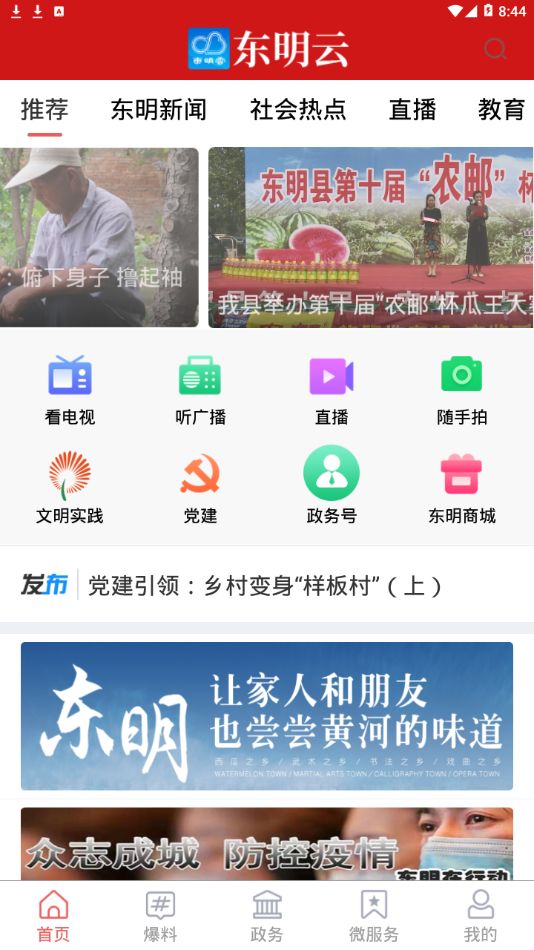Open the 农邮杯瓜王大赛 news banner
This screenshot has height=950, width=534.
371,238
